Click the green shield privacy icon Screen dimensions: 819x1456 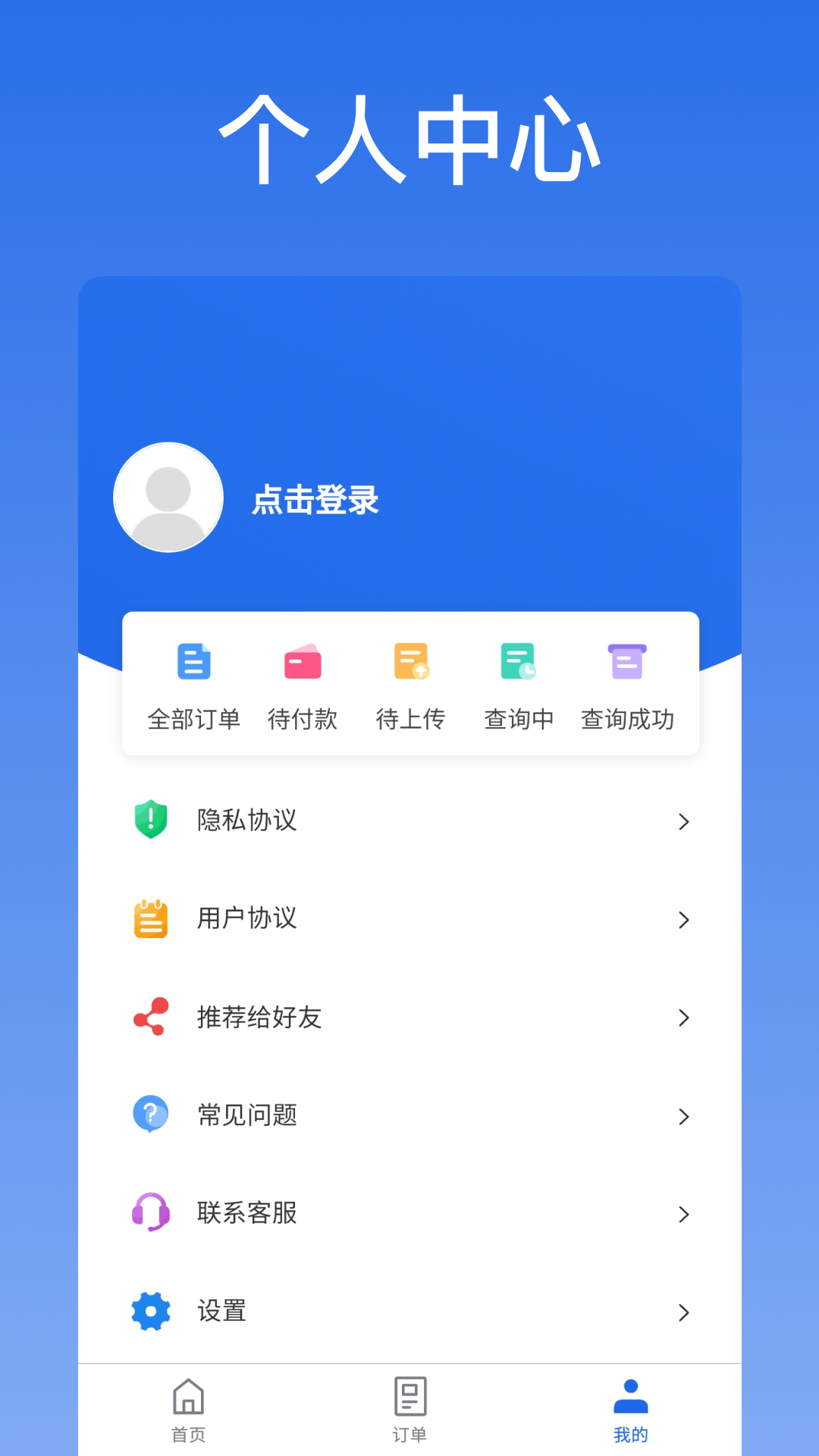pyautogui.click(x=150, y=821)
